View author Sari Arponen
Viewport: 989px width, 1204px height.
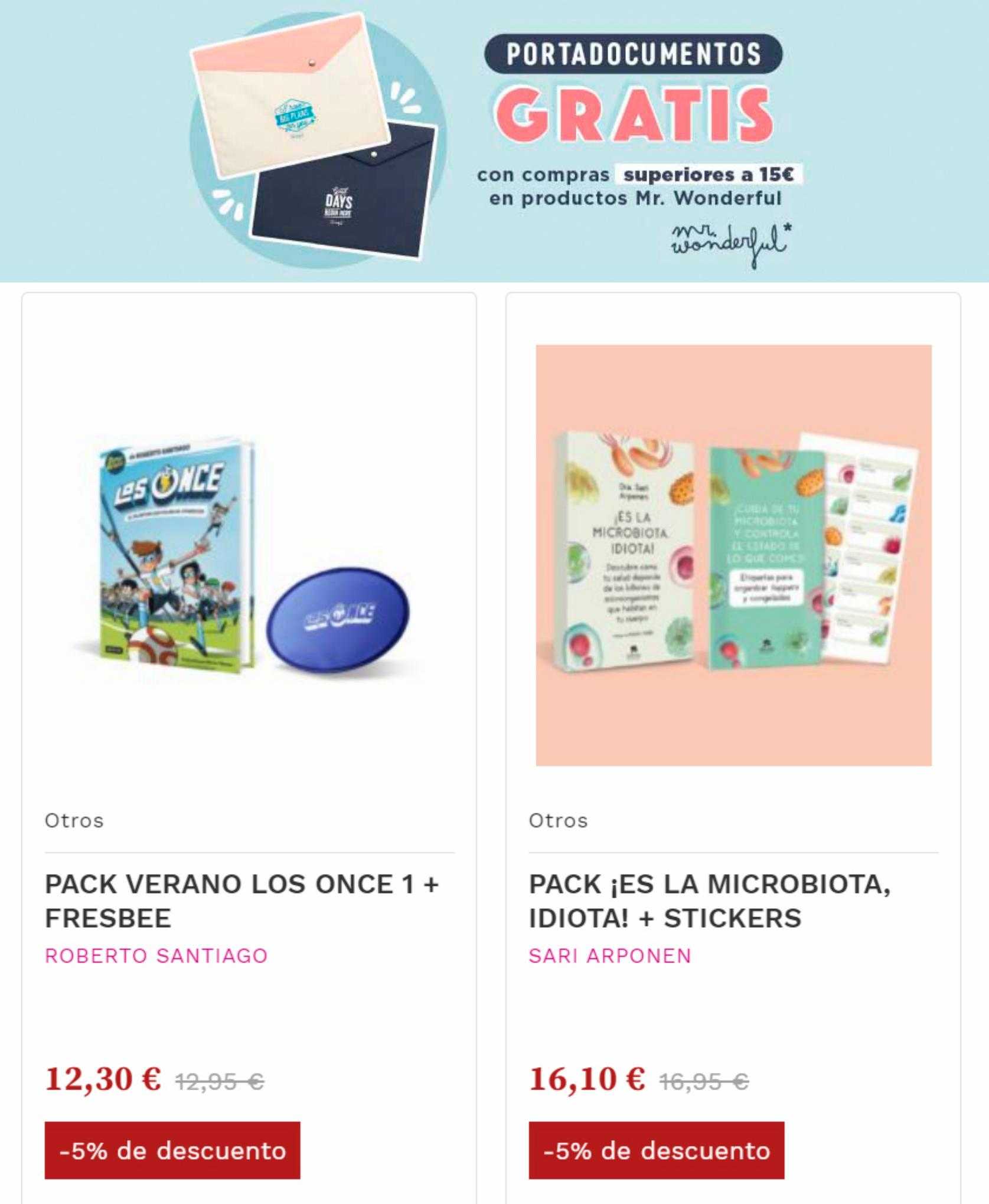point(610,956)
